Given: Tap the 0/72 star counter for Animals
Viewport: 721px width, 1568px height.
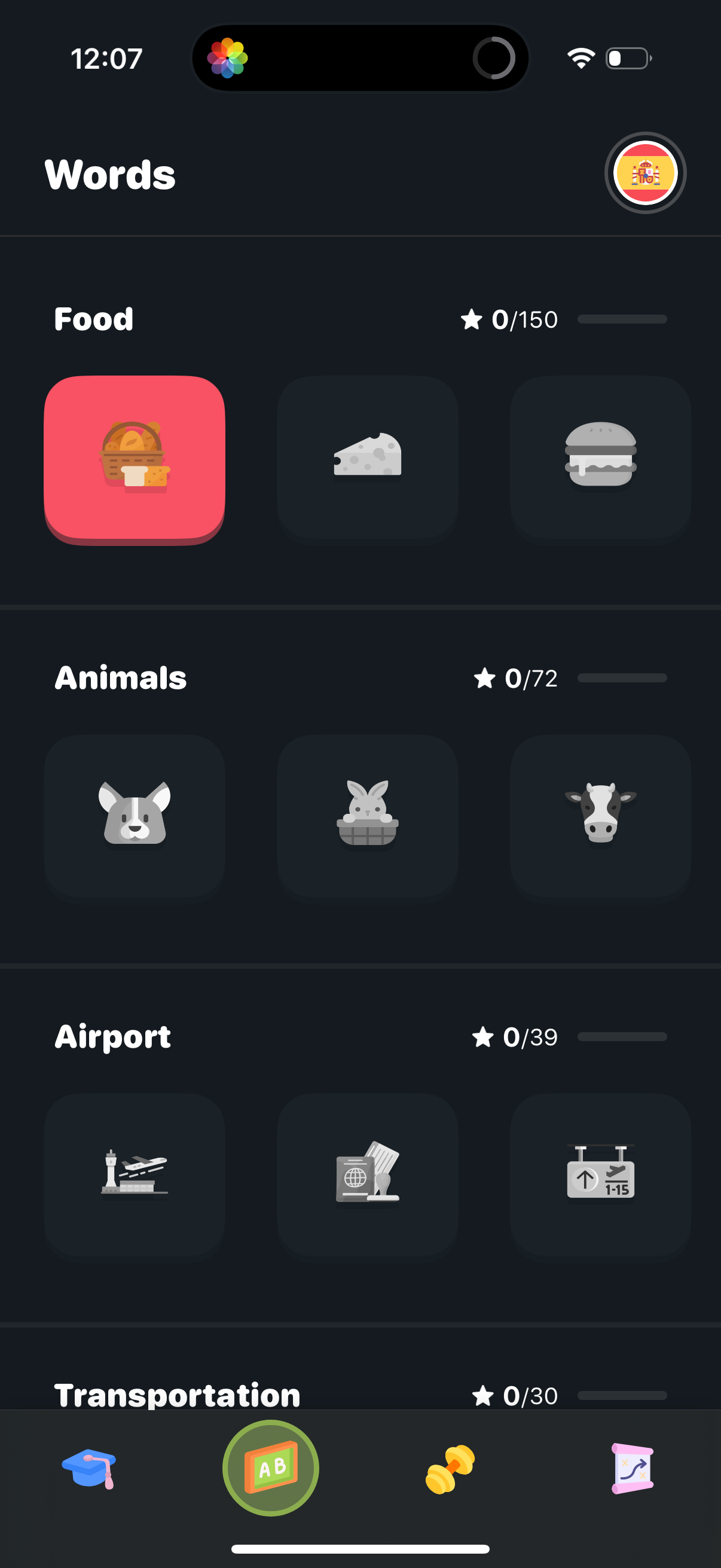Looking at the screenshot, I should point(517,679).
